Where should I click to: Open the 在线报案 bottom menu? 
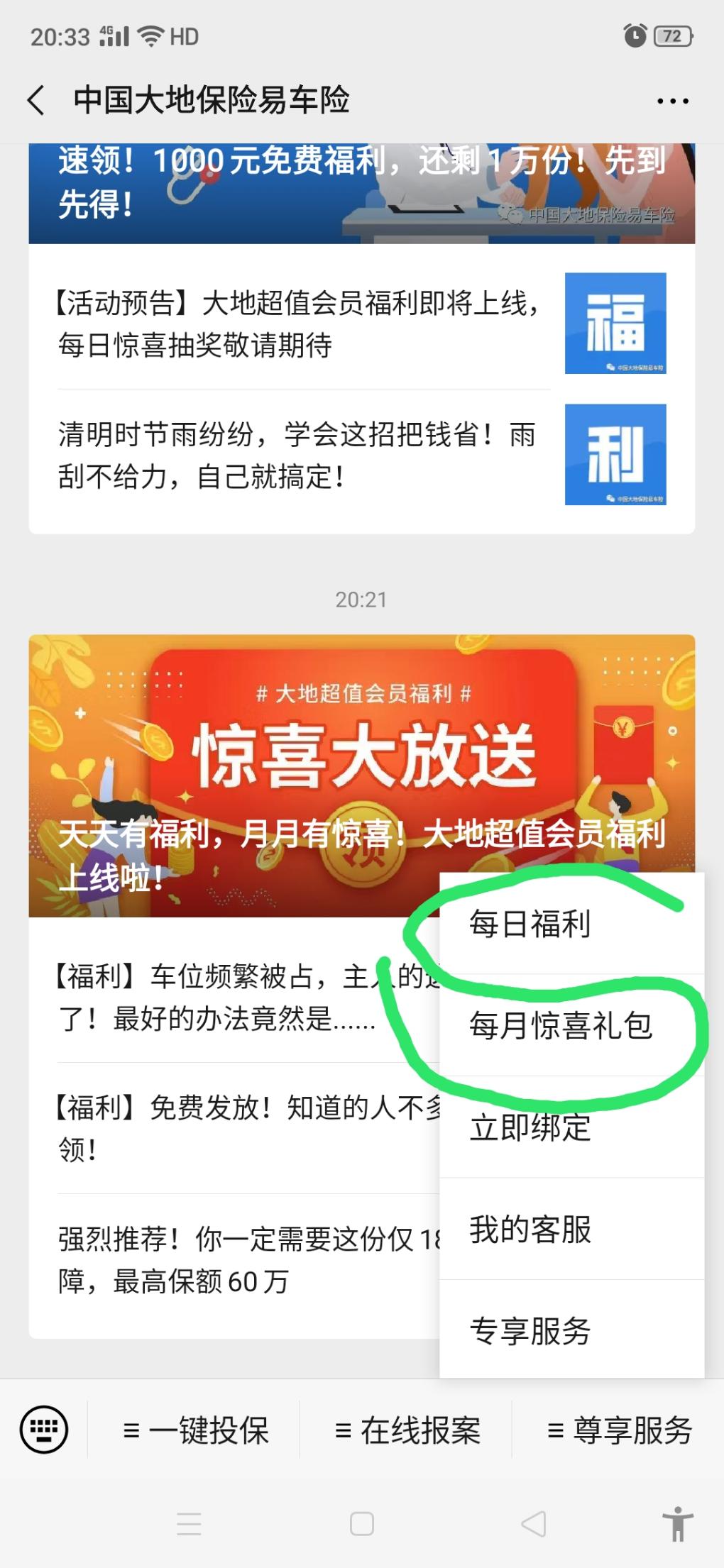[x=407, y=1430]
